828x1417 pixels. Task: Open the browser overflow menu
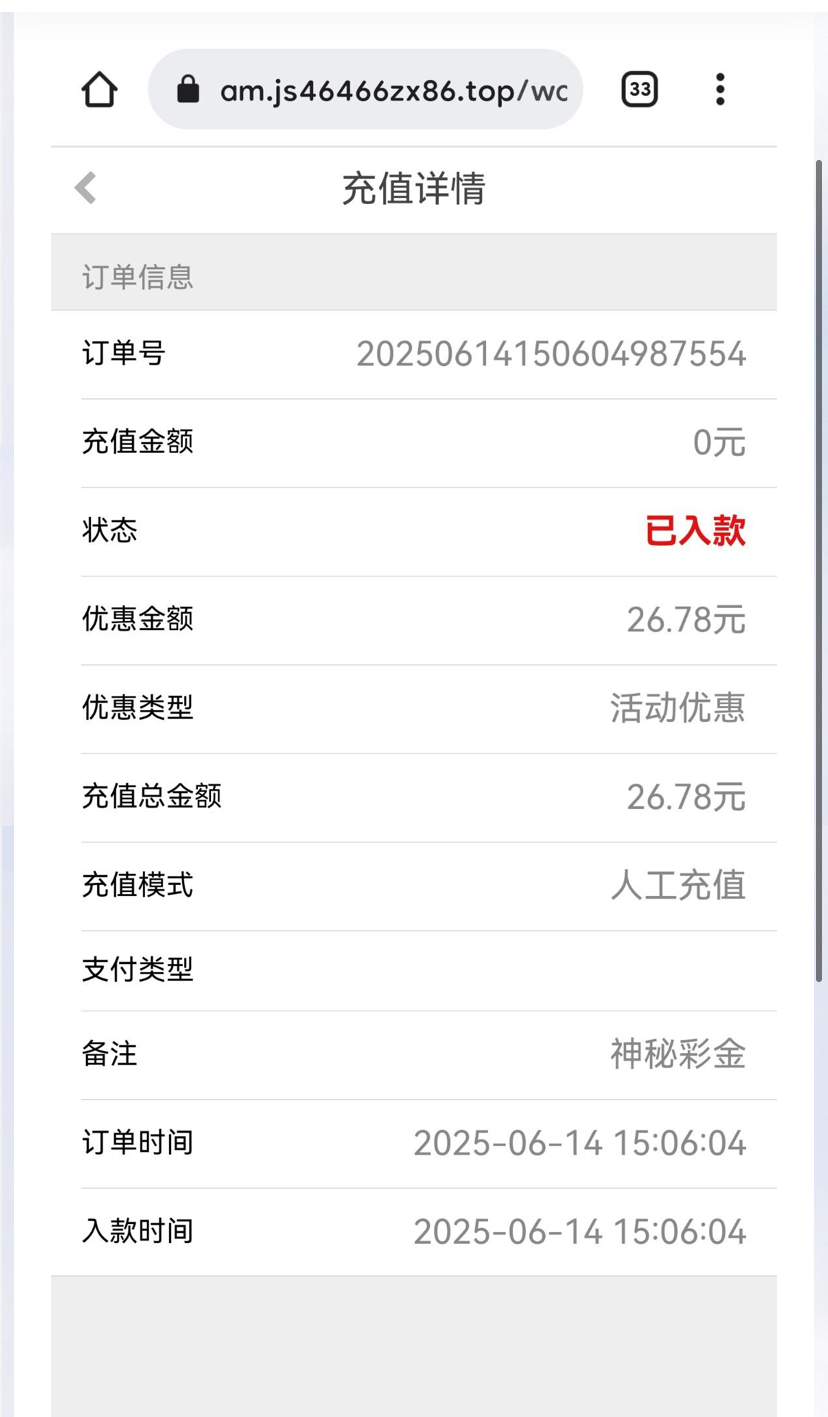pyautogui.click(x=719, y=90)
